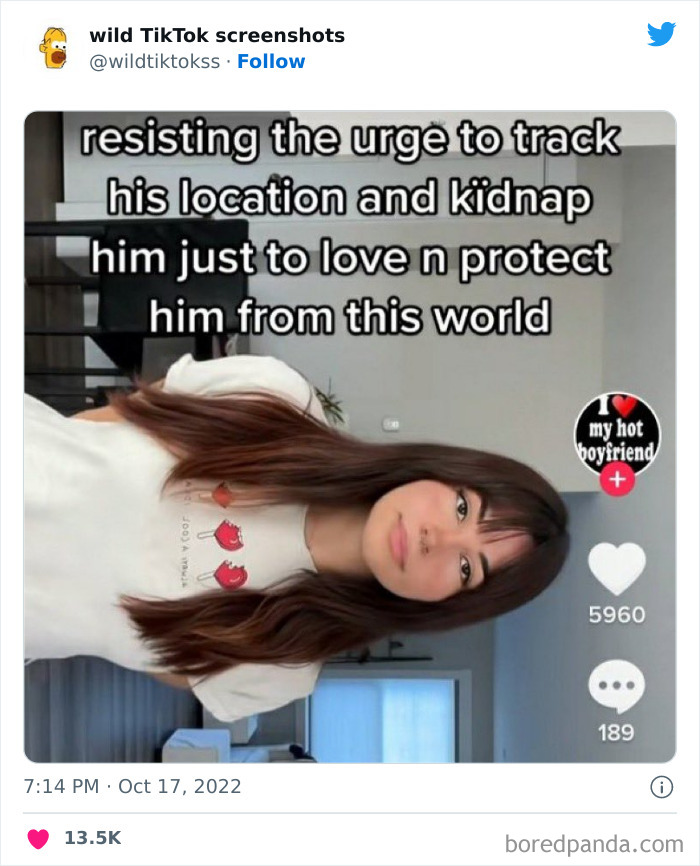Follow the wild TikTok screenshots account
The image size is (700, 866).
pyautogui.click(x=271, y=61)
